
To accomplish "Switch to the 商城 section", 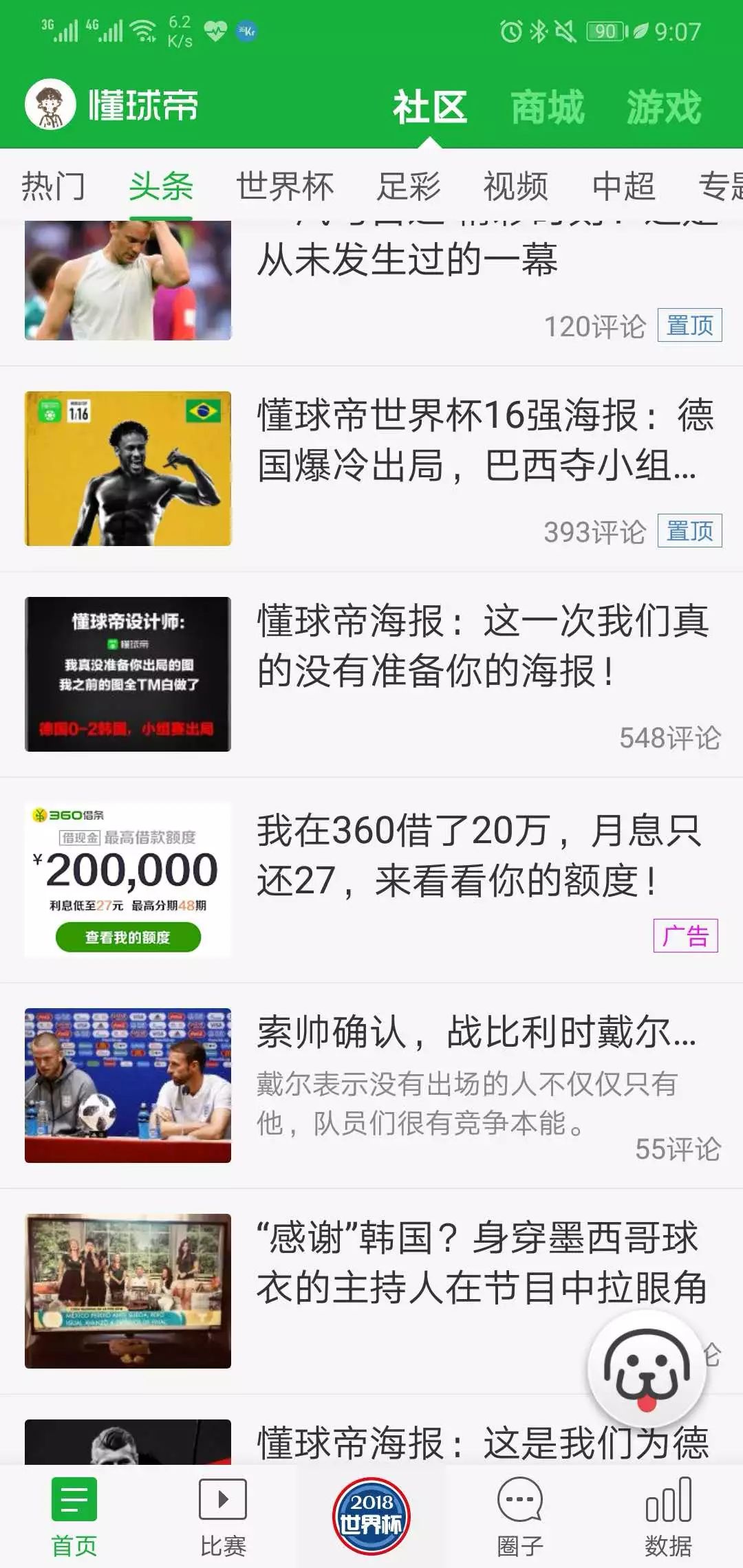I will tap(548, 107).
